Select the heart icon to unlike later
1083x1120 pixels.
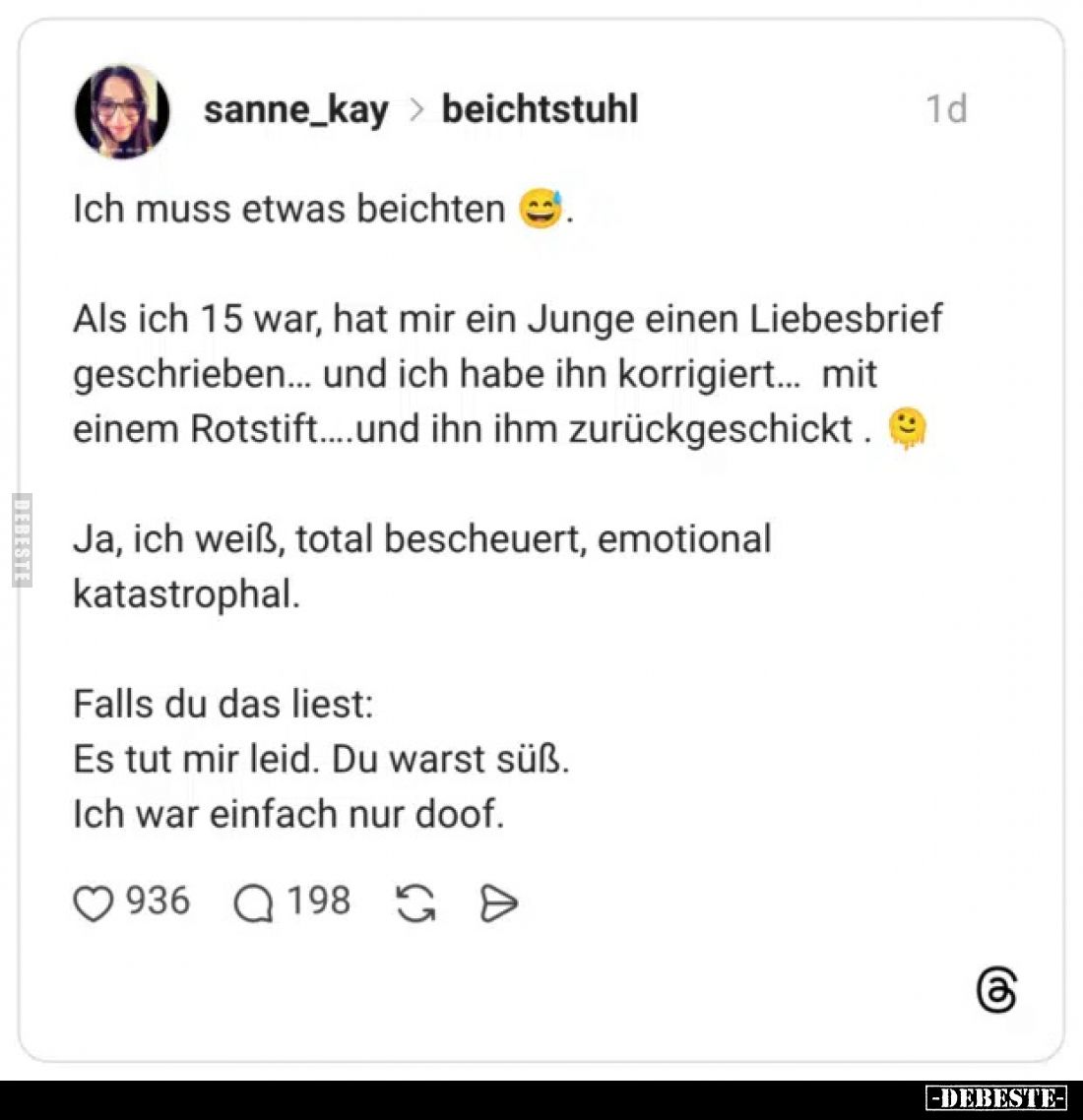(x=94, y=901)
